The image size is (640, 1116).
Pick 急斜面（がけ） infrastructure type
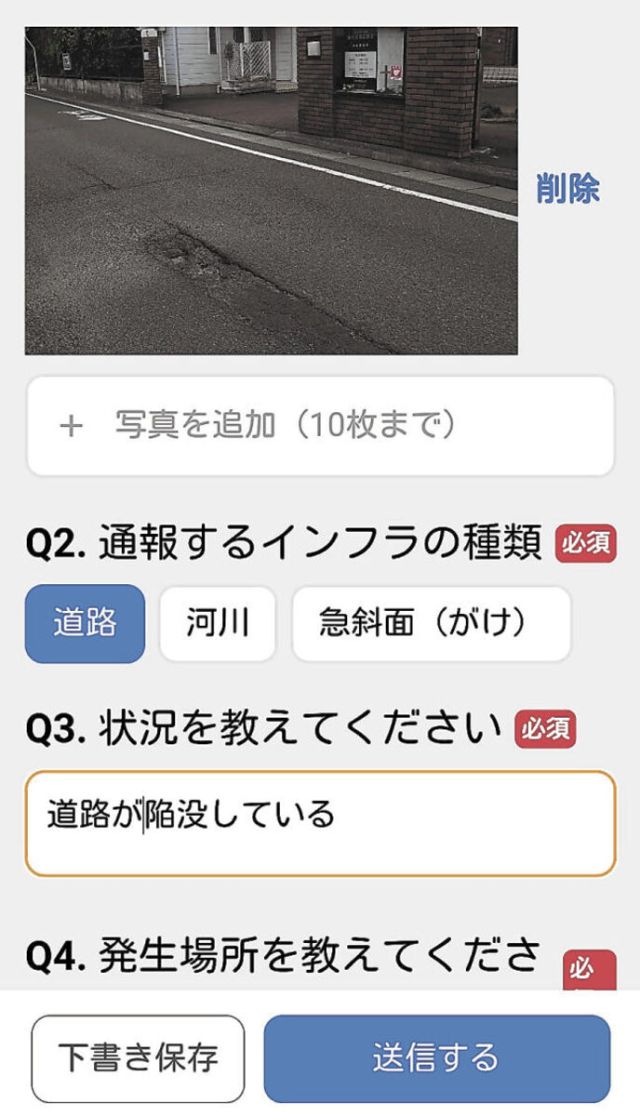click(x=431, y=623)
